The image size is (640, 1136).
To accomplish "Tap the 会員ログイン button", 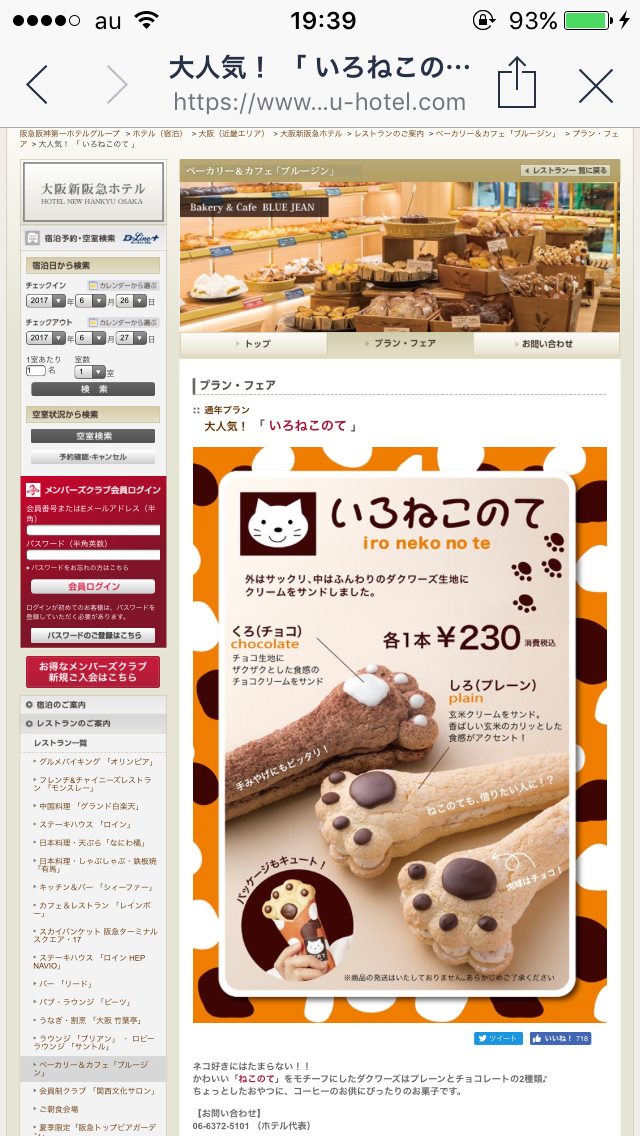I will tap(93, 587).
